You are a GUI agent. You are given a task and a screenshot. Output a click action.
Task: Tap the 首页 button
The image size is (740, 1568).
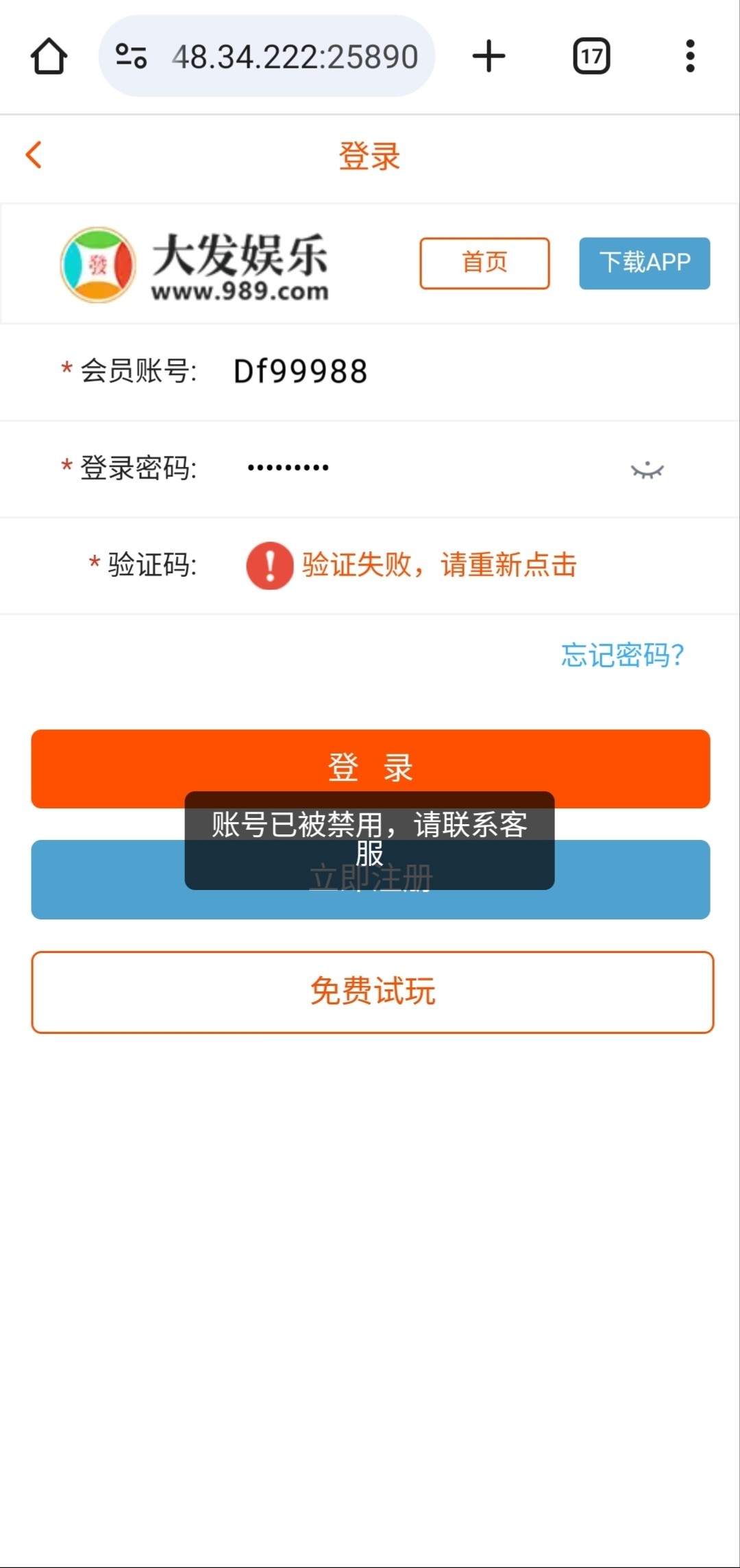pos(484,263)
